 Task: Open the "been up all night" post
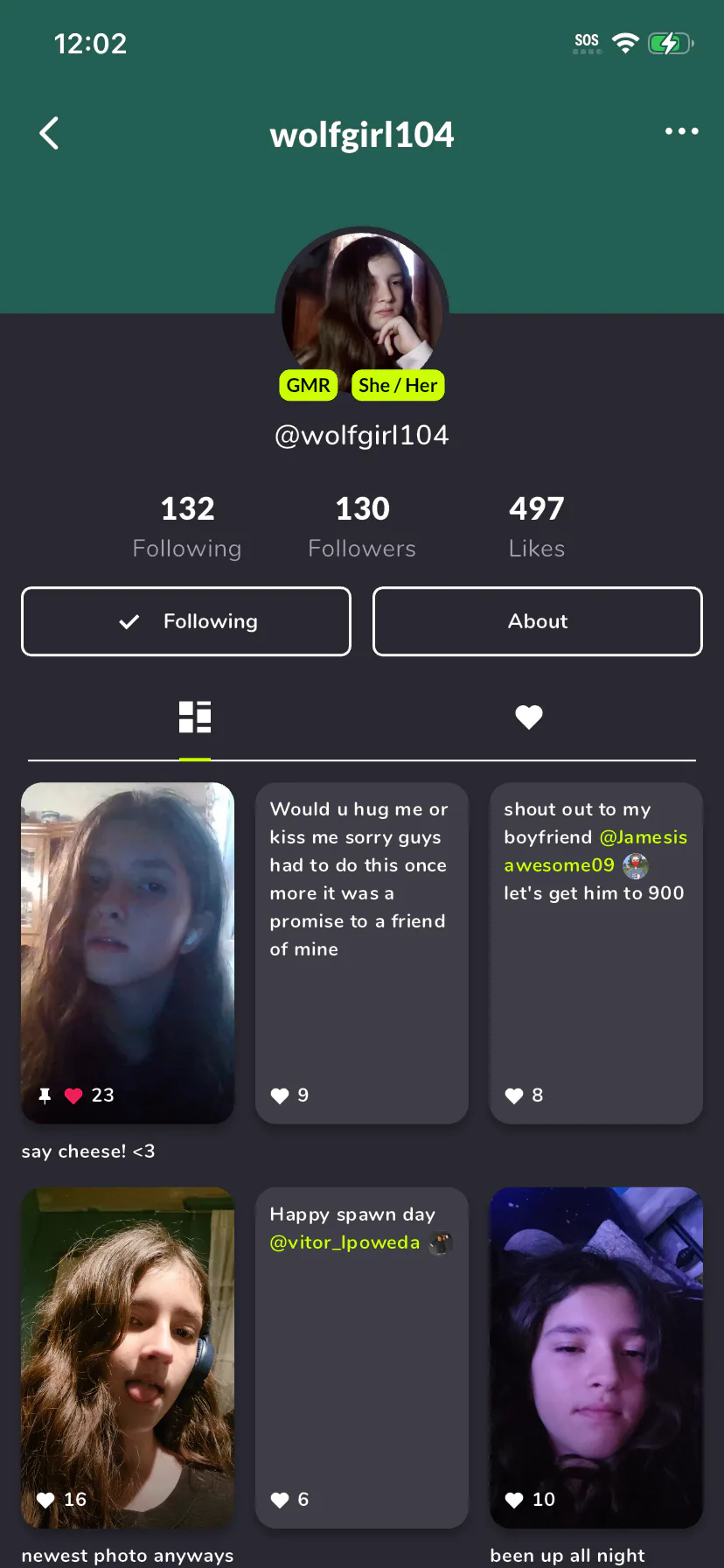tap(596, 1358)
